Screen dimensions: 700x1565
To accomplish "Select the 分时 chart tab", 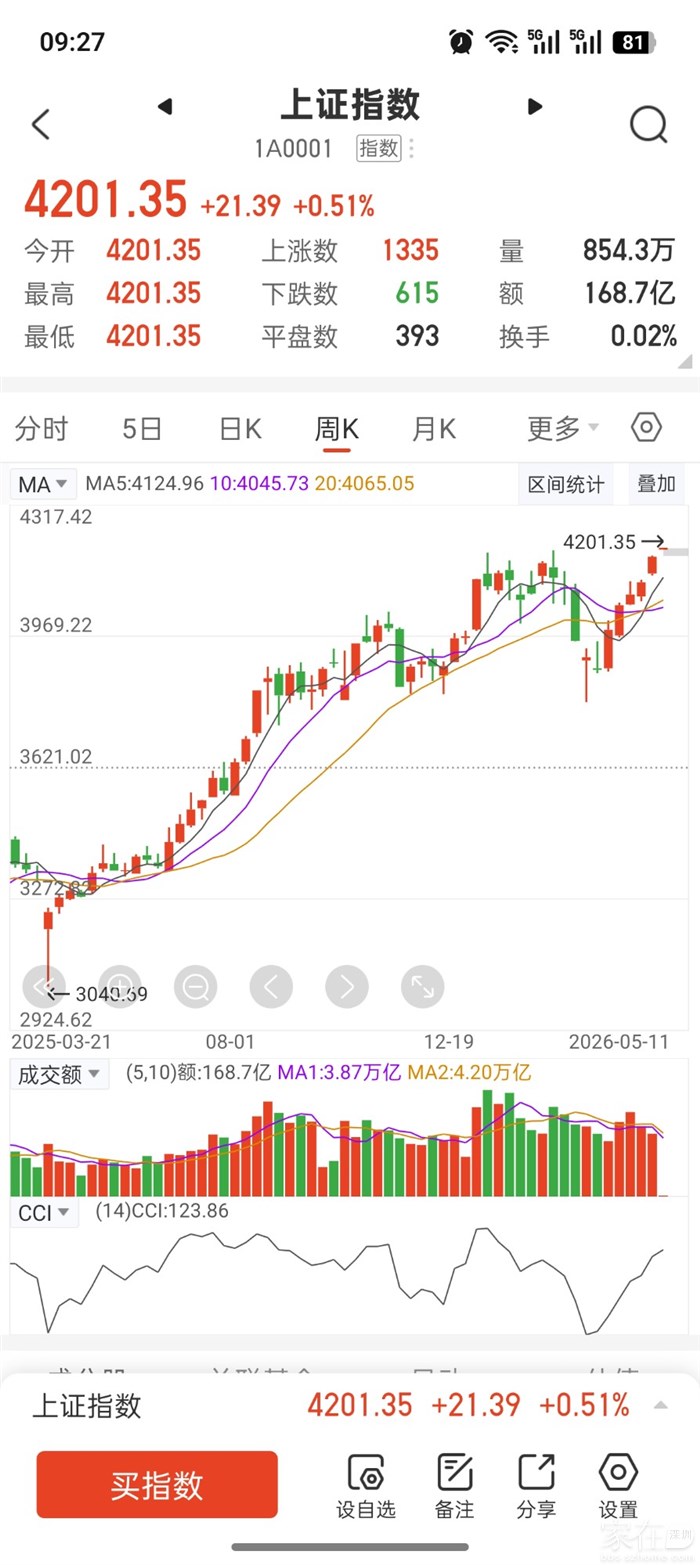I will pyautogui.click(x=42, y=429).
